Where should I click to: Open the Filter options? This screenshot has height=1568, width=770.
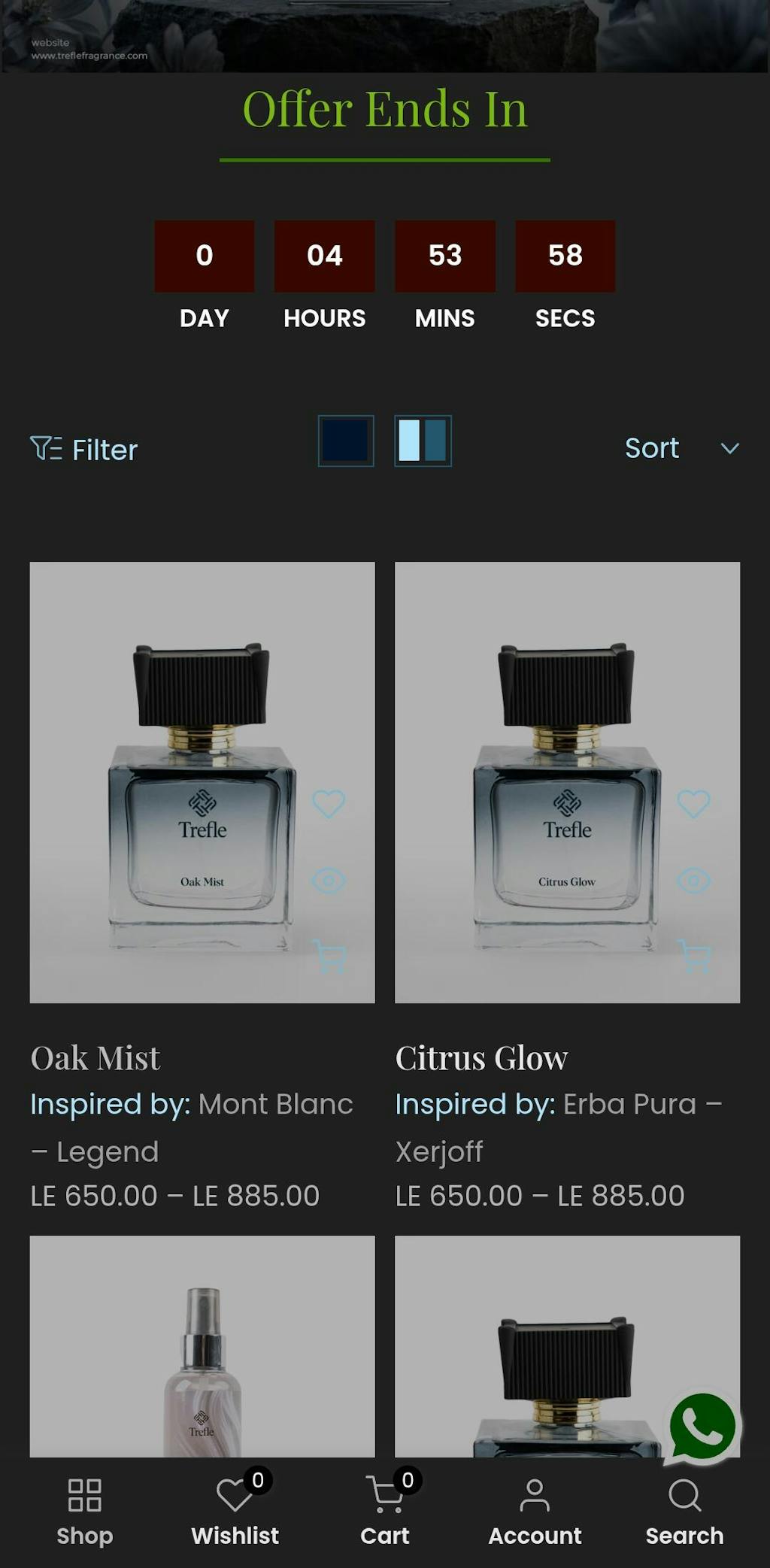(84, 450)
